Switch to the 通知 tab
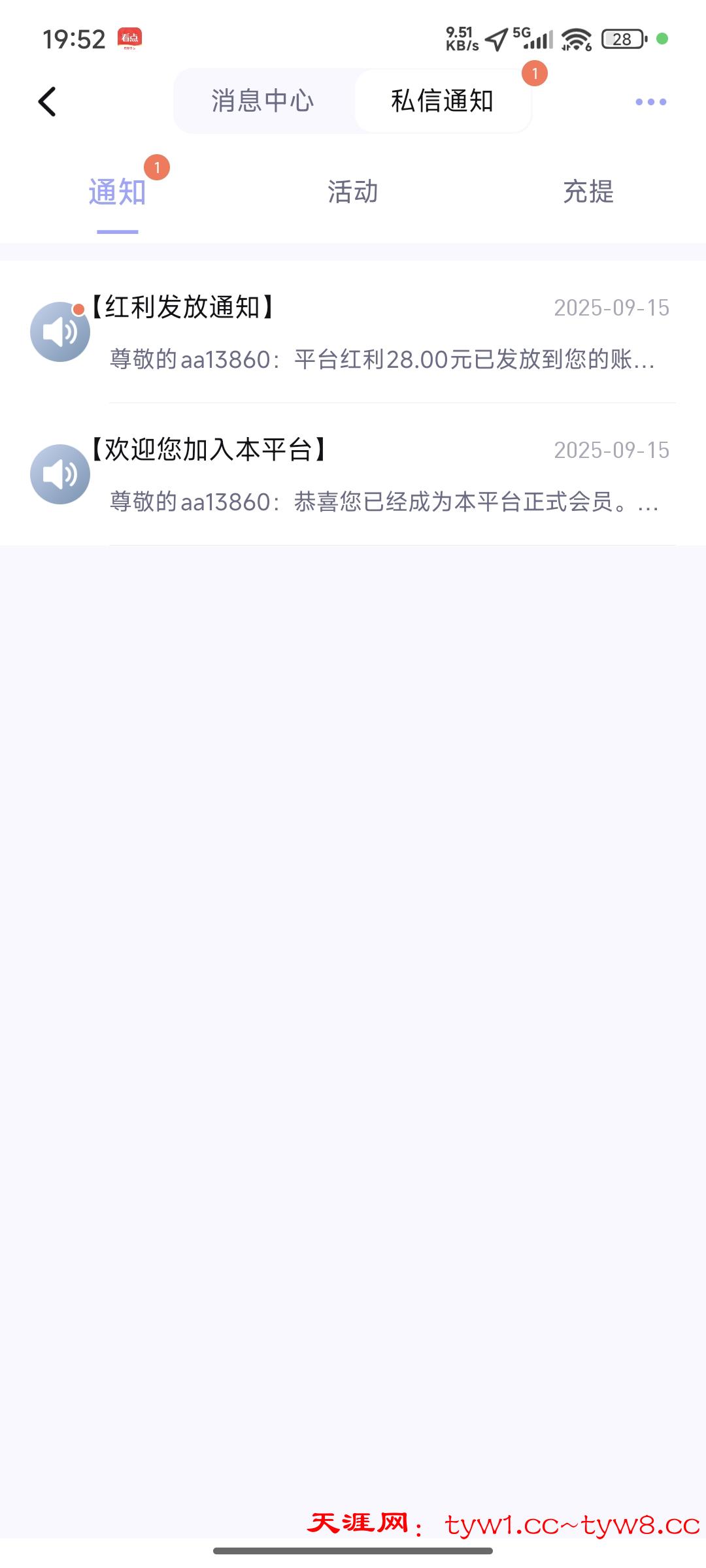 pos(117,192)
